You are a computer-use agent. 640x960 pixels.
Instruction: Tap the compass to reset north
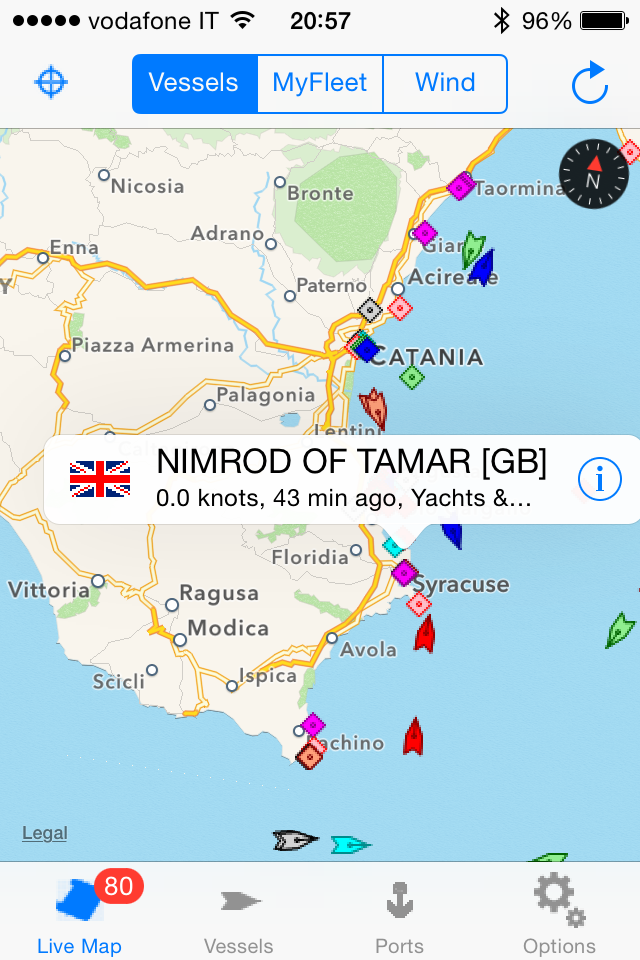592,175
